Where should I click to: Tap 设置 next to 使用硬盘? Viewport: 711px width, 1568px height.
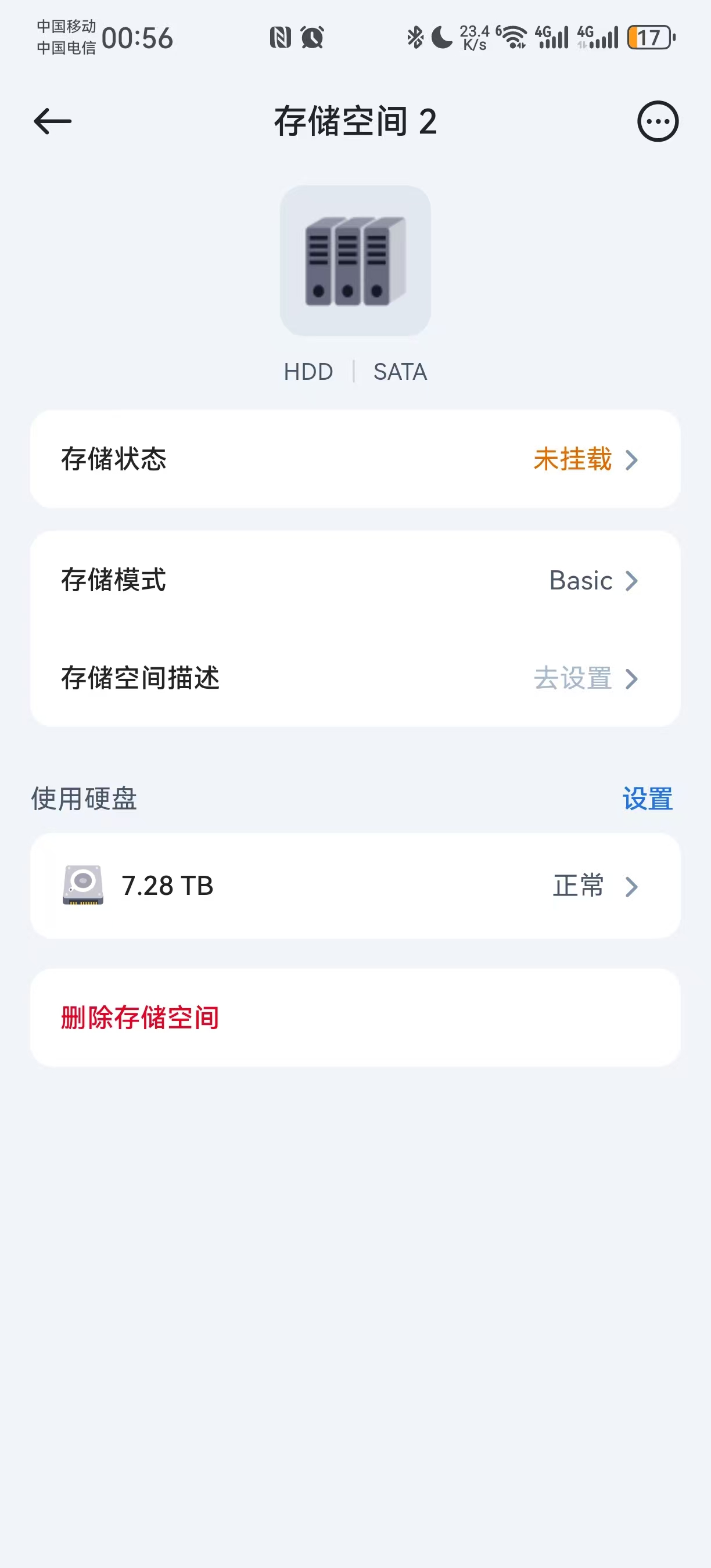647,799
